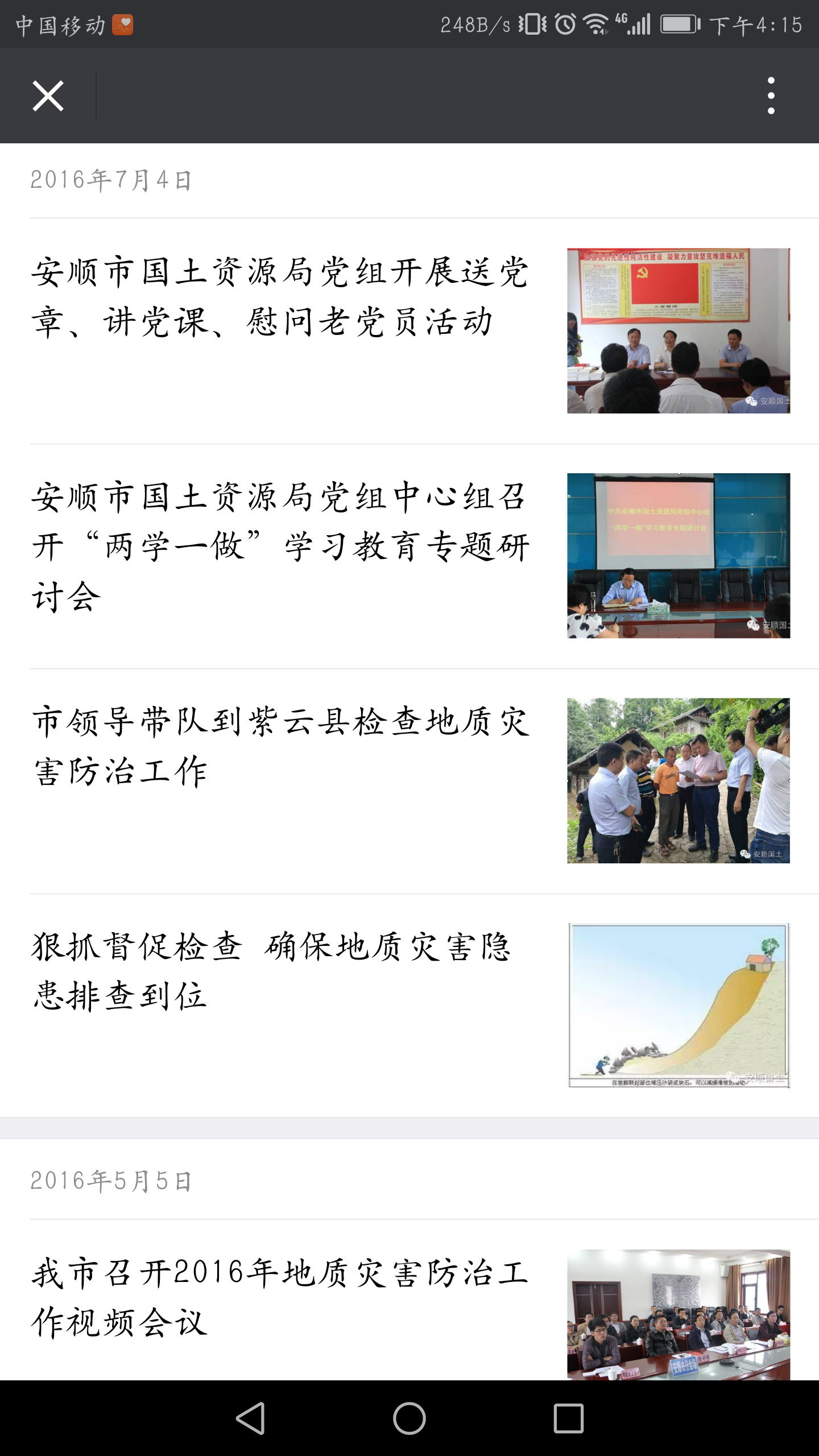Go to the system home screen
819x1456 pixels.
[x=409, y=1418]
